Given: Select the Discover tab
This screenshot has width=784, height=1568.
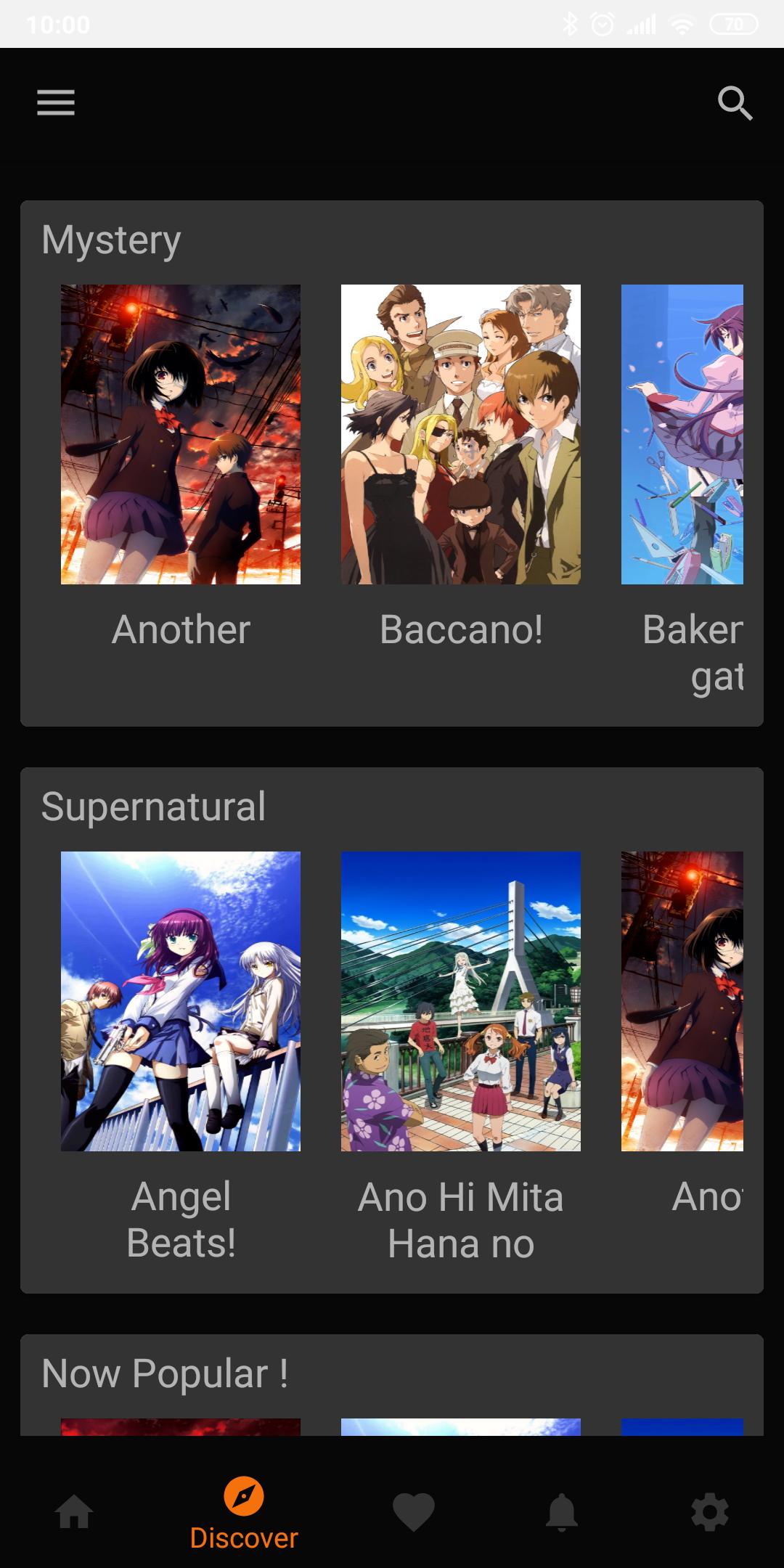Looking at the screenshot, I should click(244, 1515).
